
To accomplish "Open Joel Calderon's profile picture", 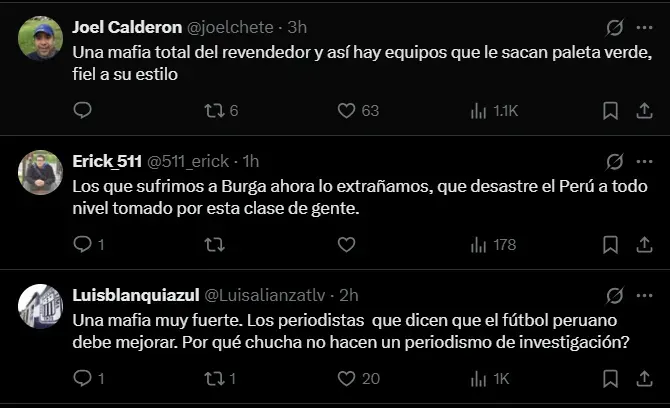I will point(40,38).
